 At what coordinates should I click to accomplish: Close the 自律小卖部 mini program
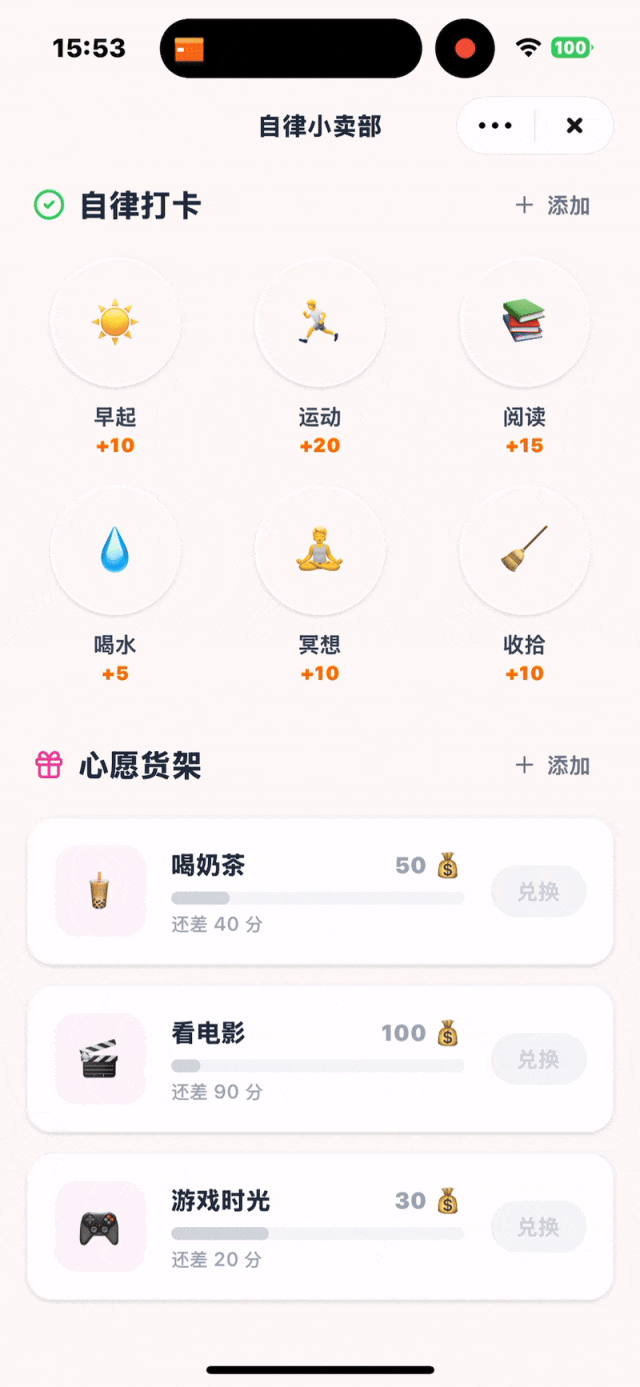(574, 126)
